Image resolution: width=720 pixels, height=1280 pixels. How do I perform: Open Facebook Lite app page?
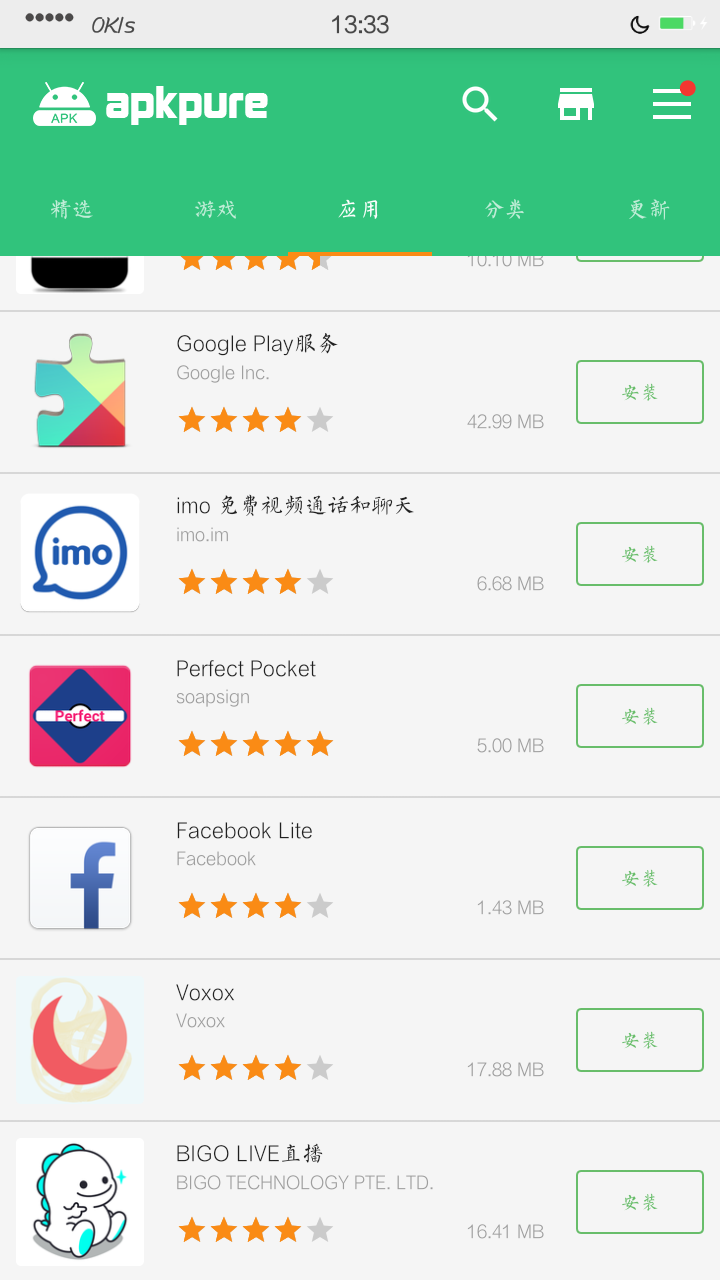[x=244, y=831]
